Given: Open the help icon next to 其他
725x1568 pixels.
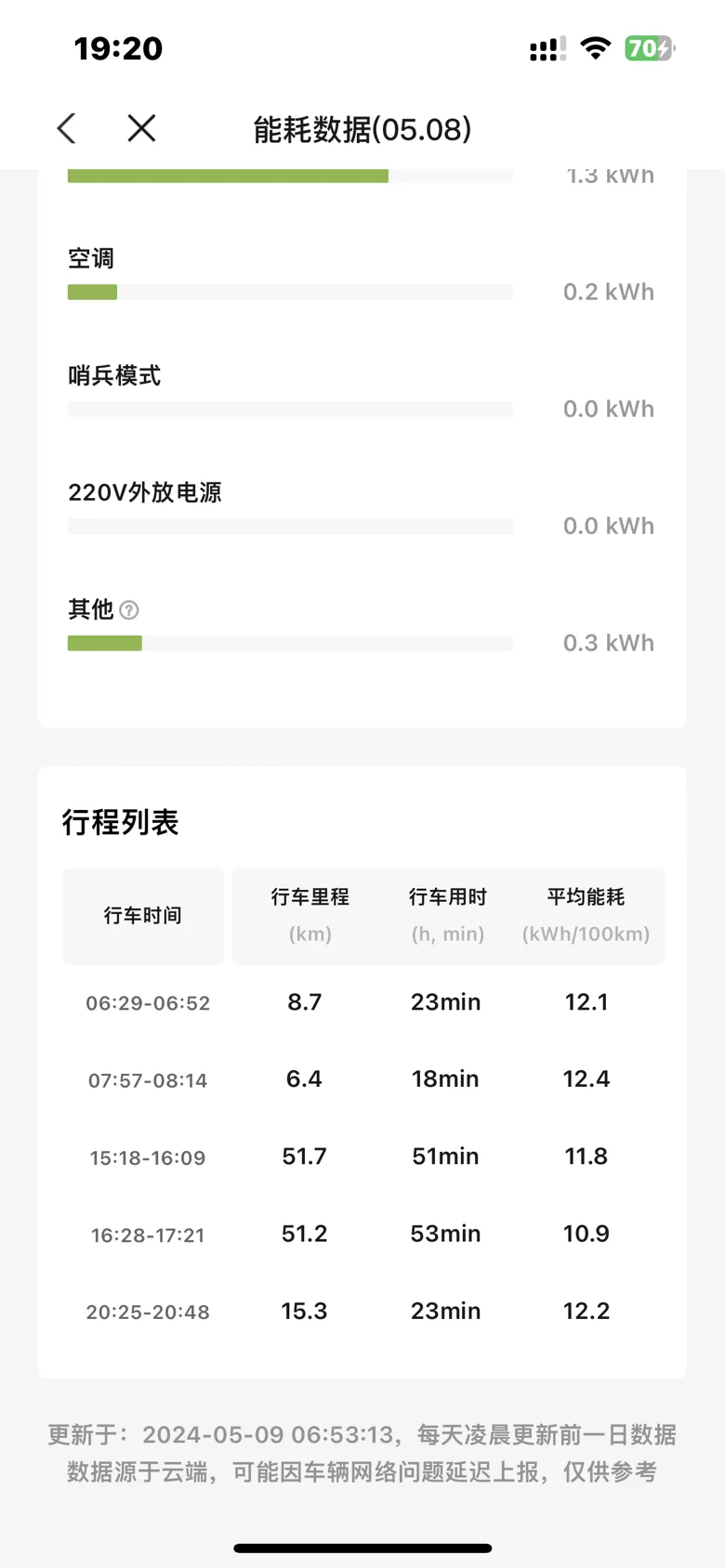Looking at the screenshot, I should 129,610.
